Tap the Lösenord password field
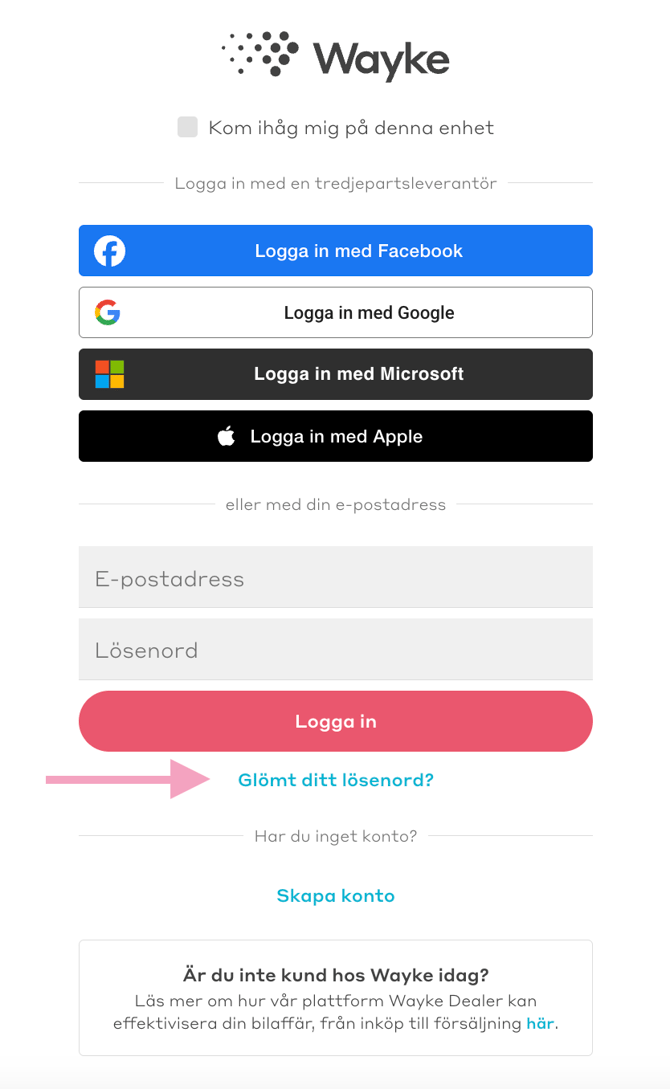The image size is (670, 1089). click(335, 649)
